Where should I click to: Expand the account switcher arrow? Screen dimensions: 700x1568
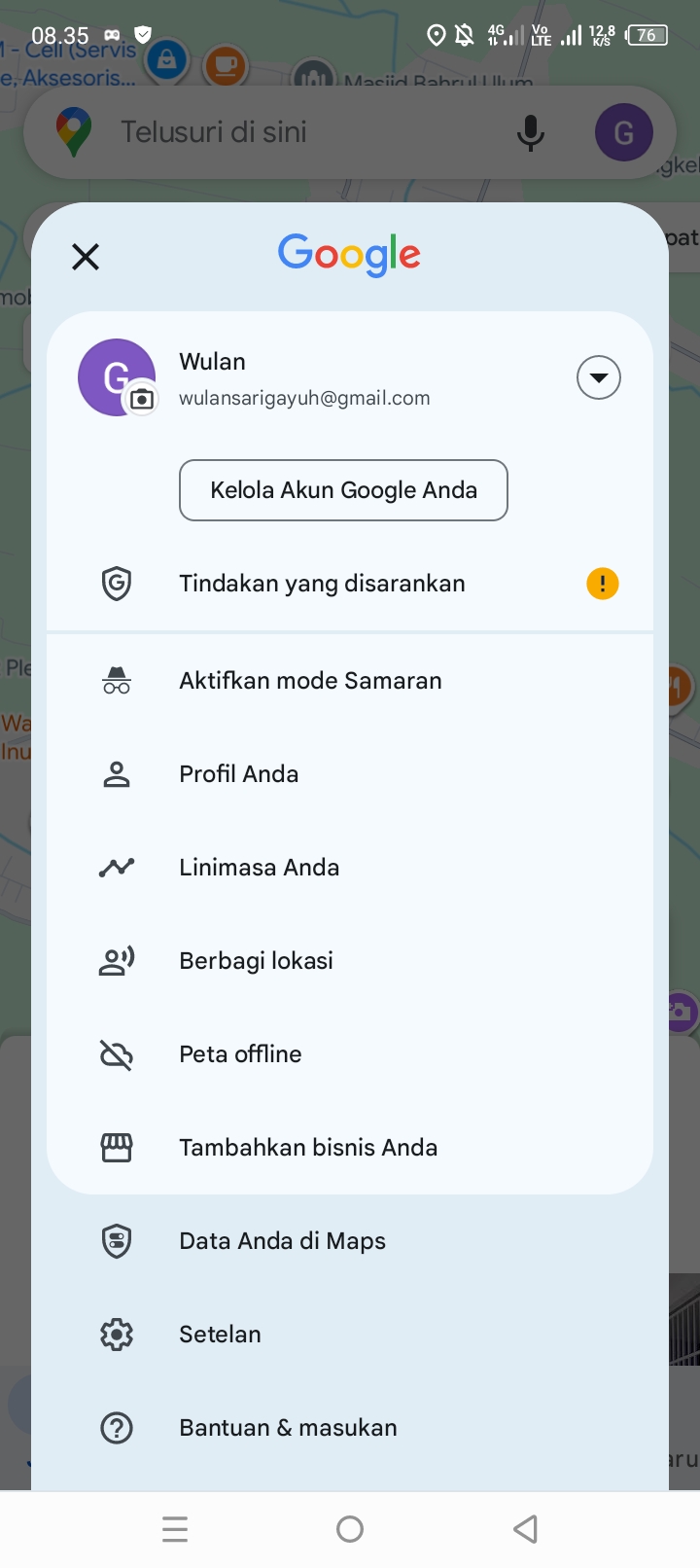(x=598, y=377)
